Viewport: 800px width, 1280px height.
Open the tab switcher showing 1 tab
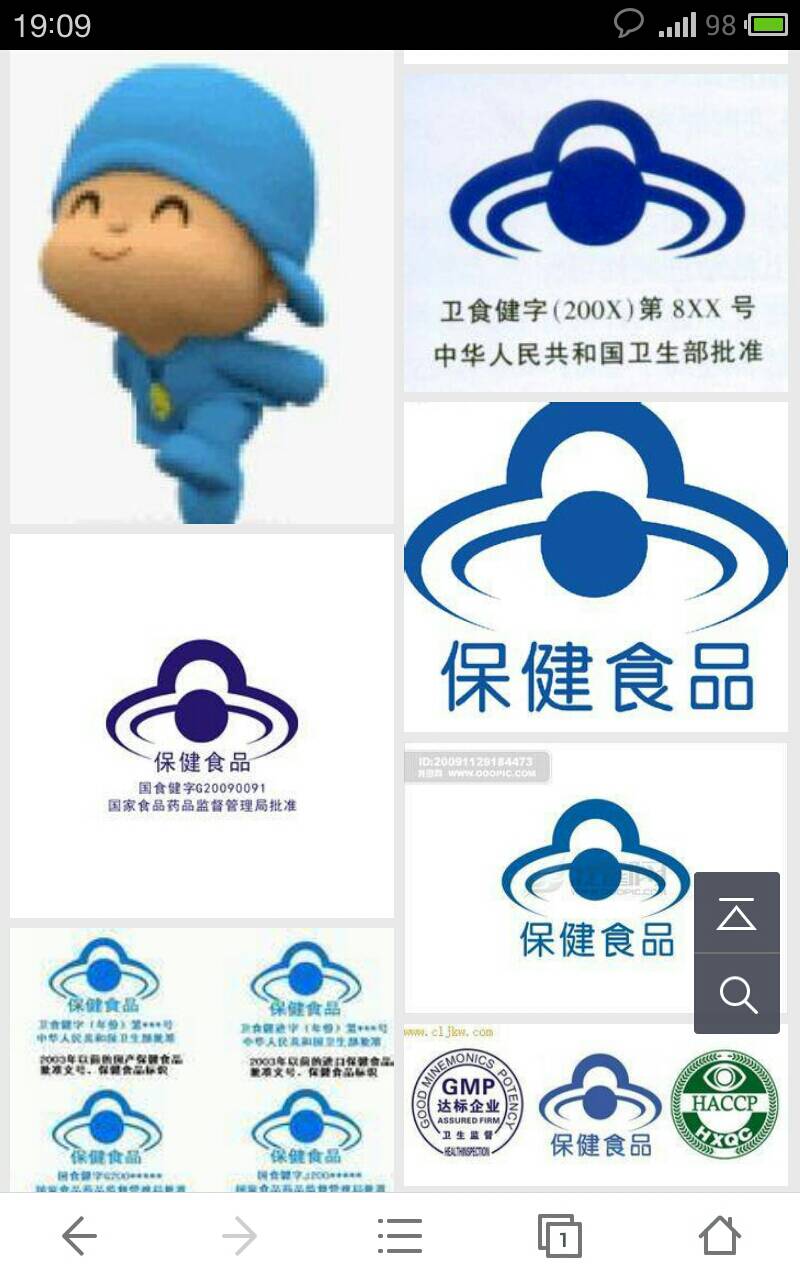point(561,1236)
